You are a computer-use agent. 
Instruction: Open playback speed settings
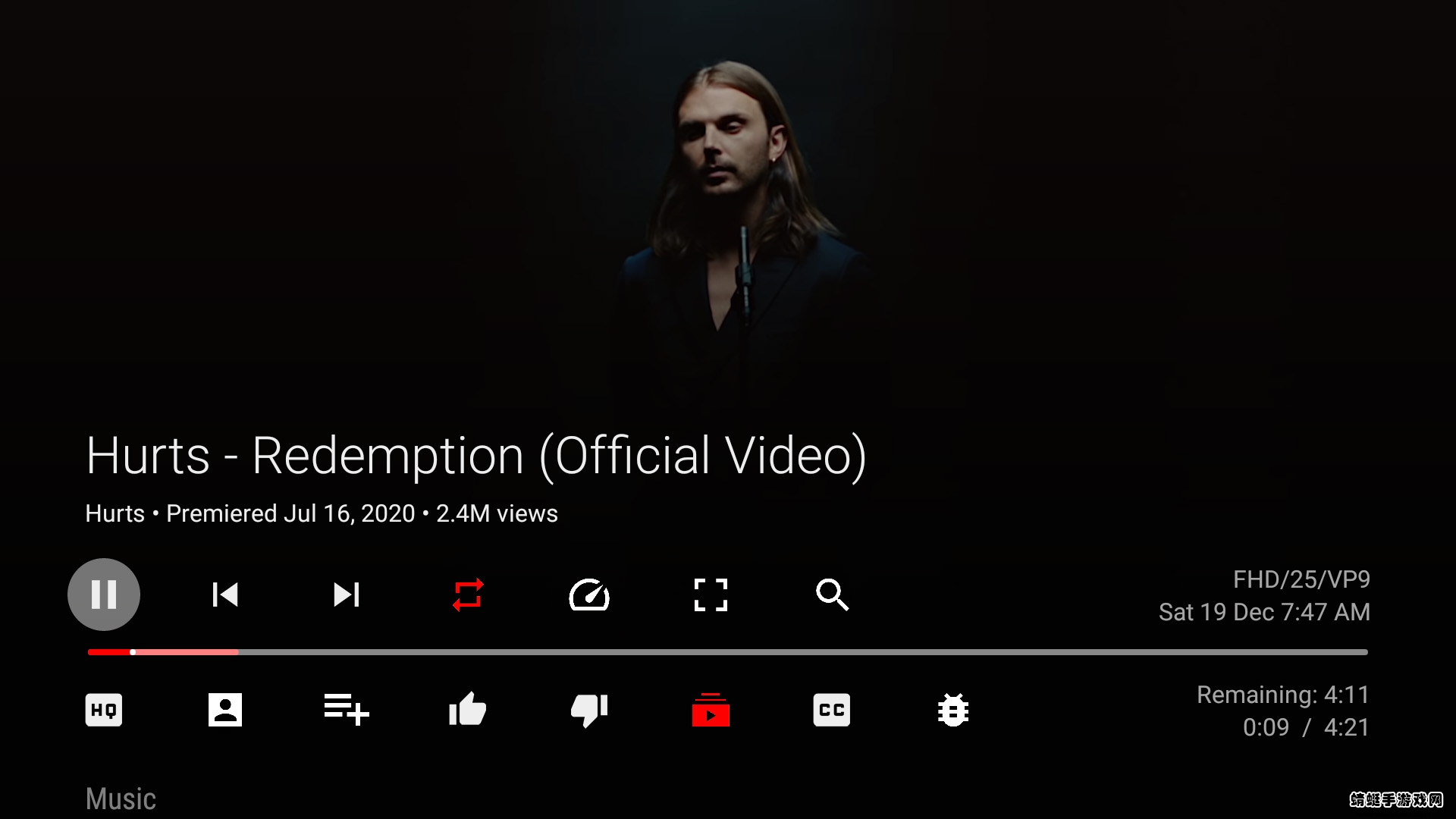pos(589,595)
